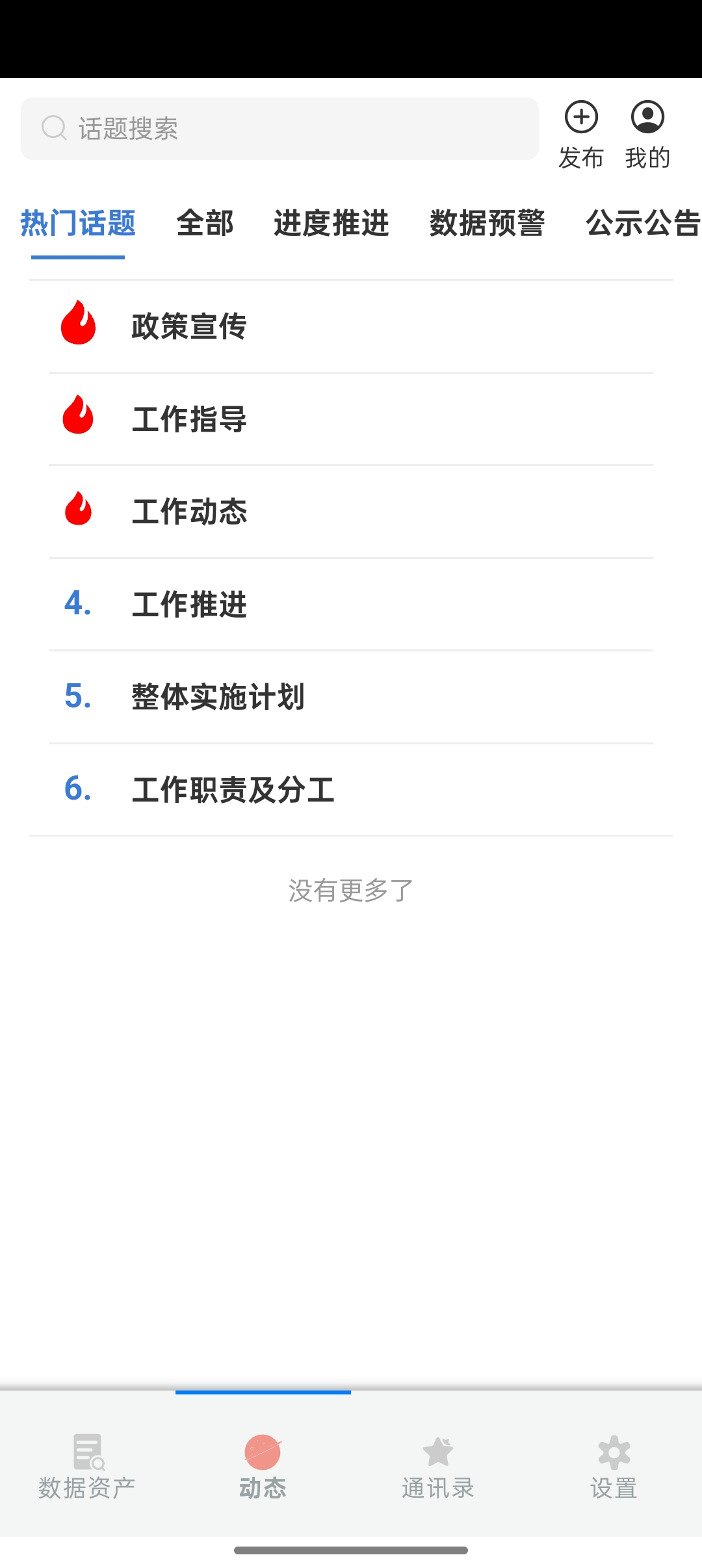This screenshot has height=1568, width=702.
Task: Switch to the 进度推进 tab
Action: click(x=331, y=224)
